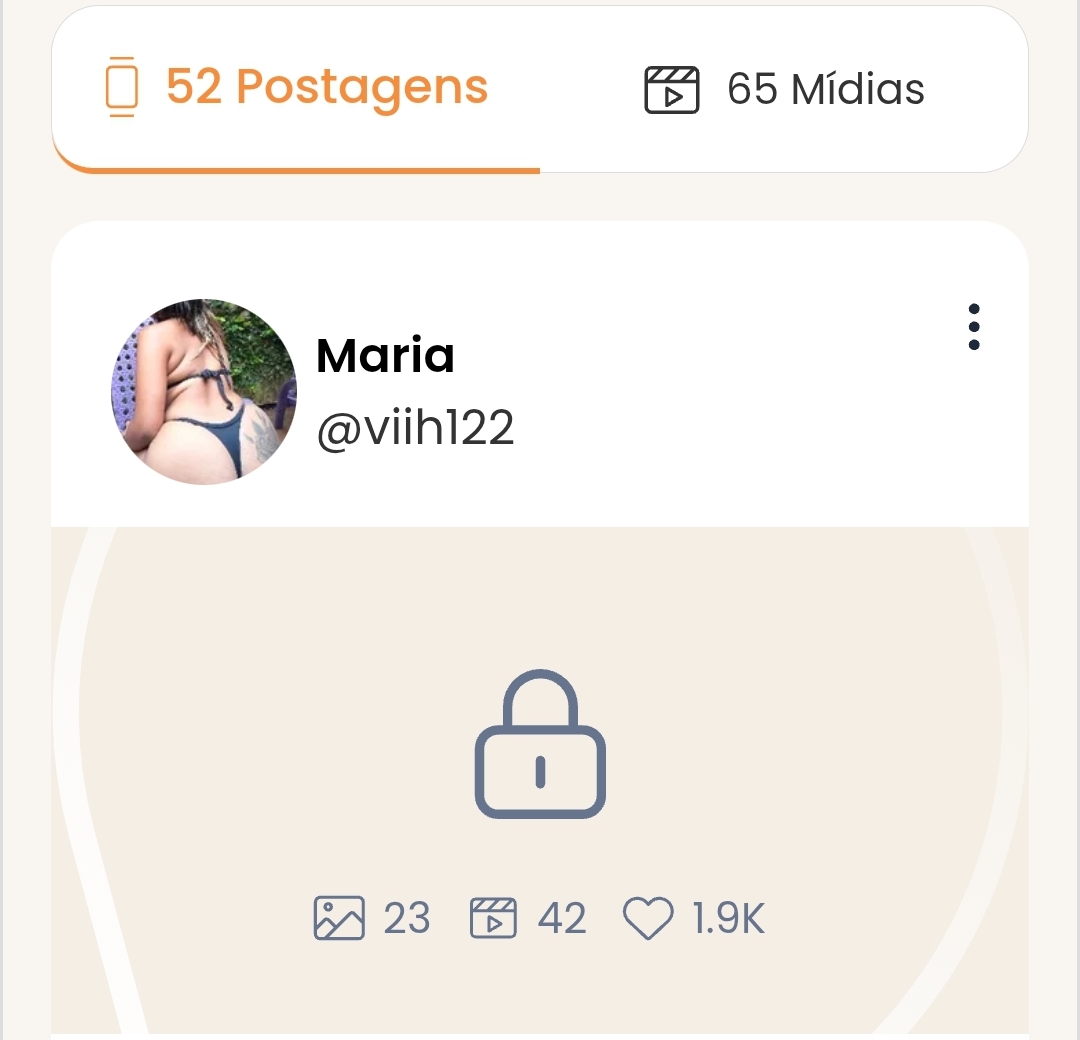Switch to the 65 Mídias tab
This screenshot has width=1080, height=1040.
(784, 89)
